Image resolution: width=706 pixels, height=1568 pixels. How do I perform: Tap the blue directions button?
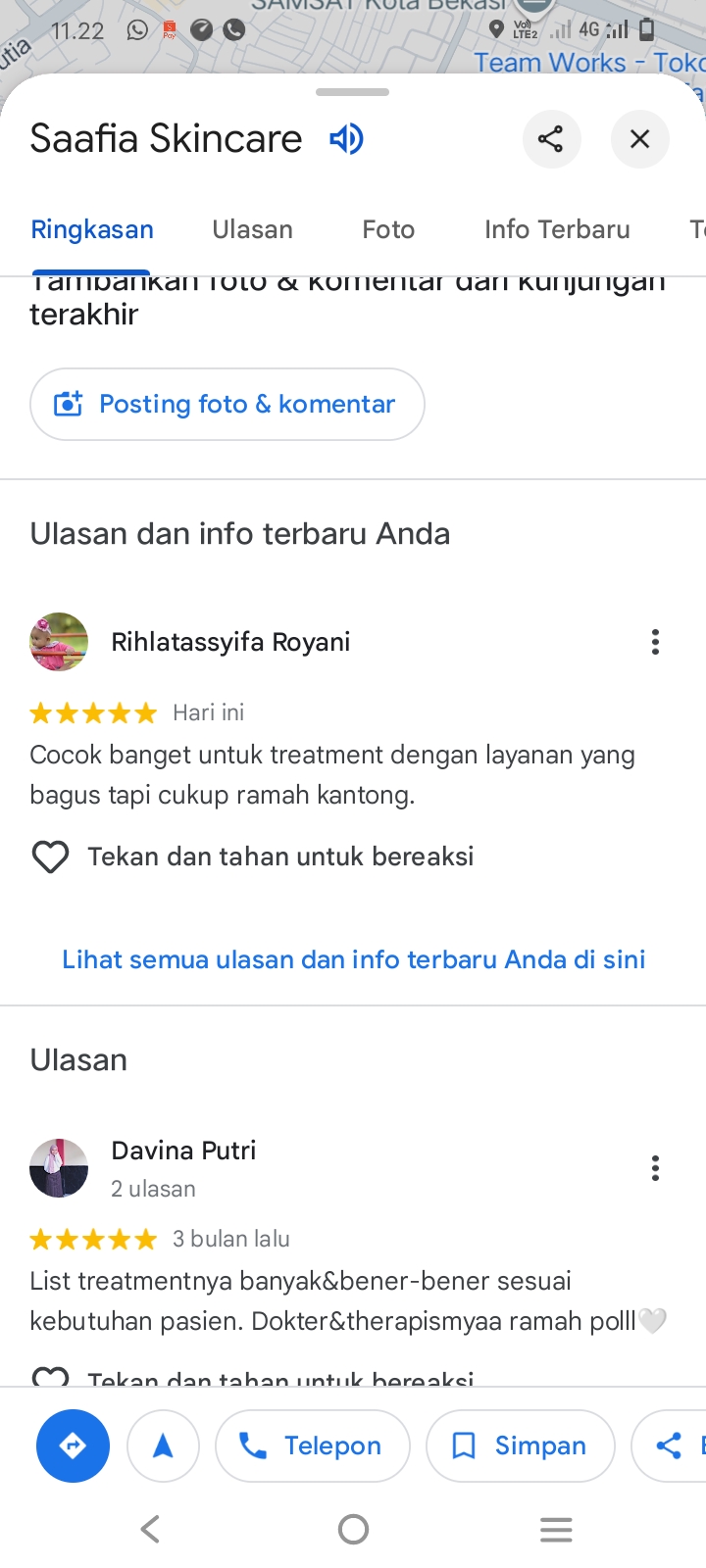tap(73, 1445)
